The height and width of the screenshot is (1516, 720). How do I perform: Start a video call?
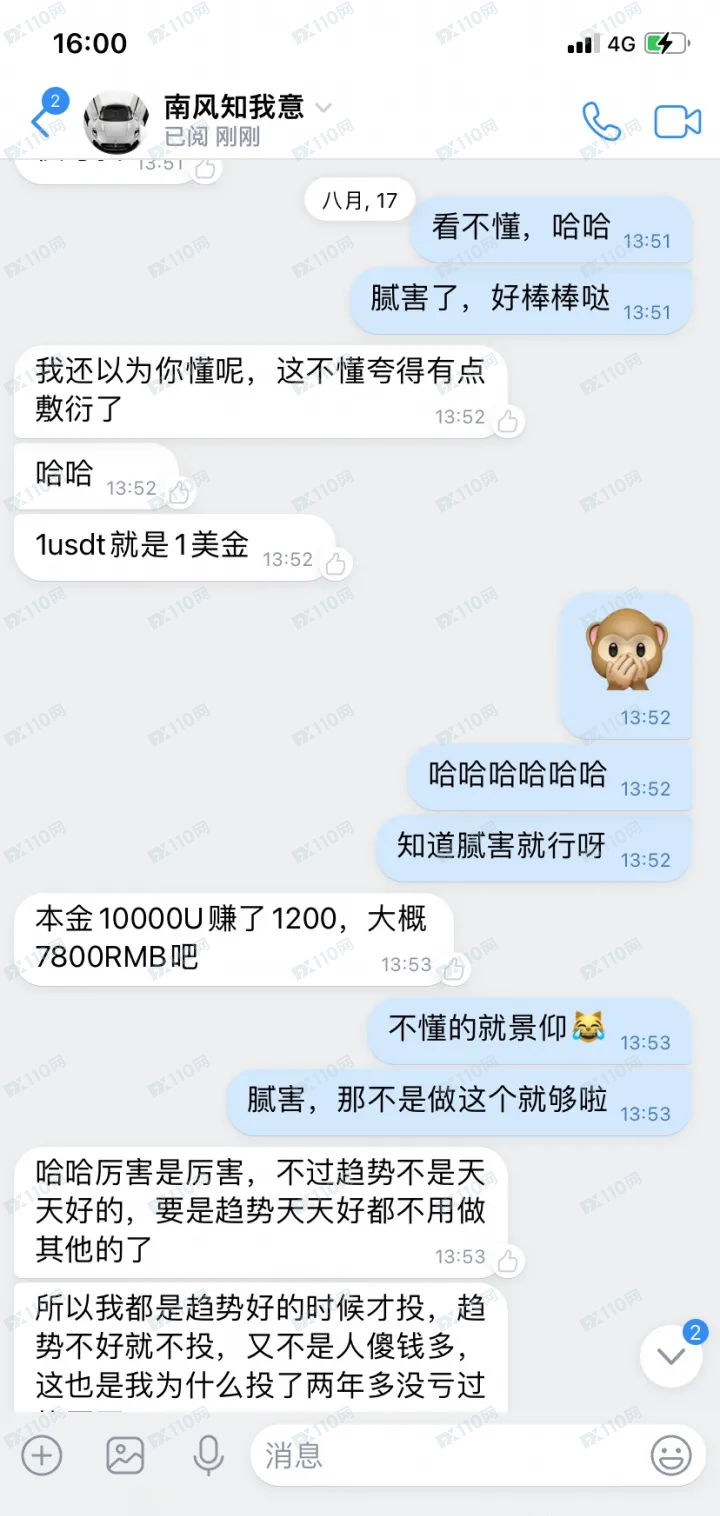pos(677,122)
